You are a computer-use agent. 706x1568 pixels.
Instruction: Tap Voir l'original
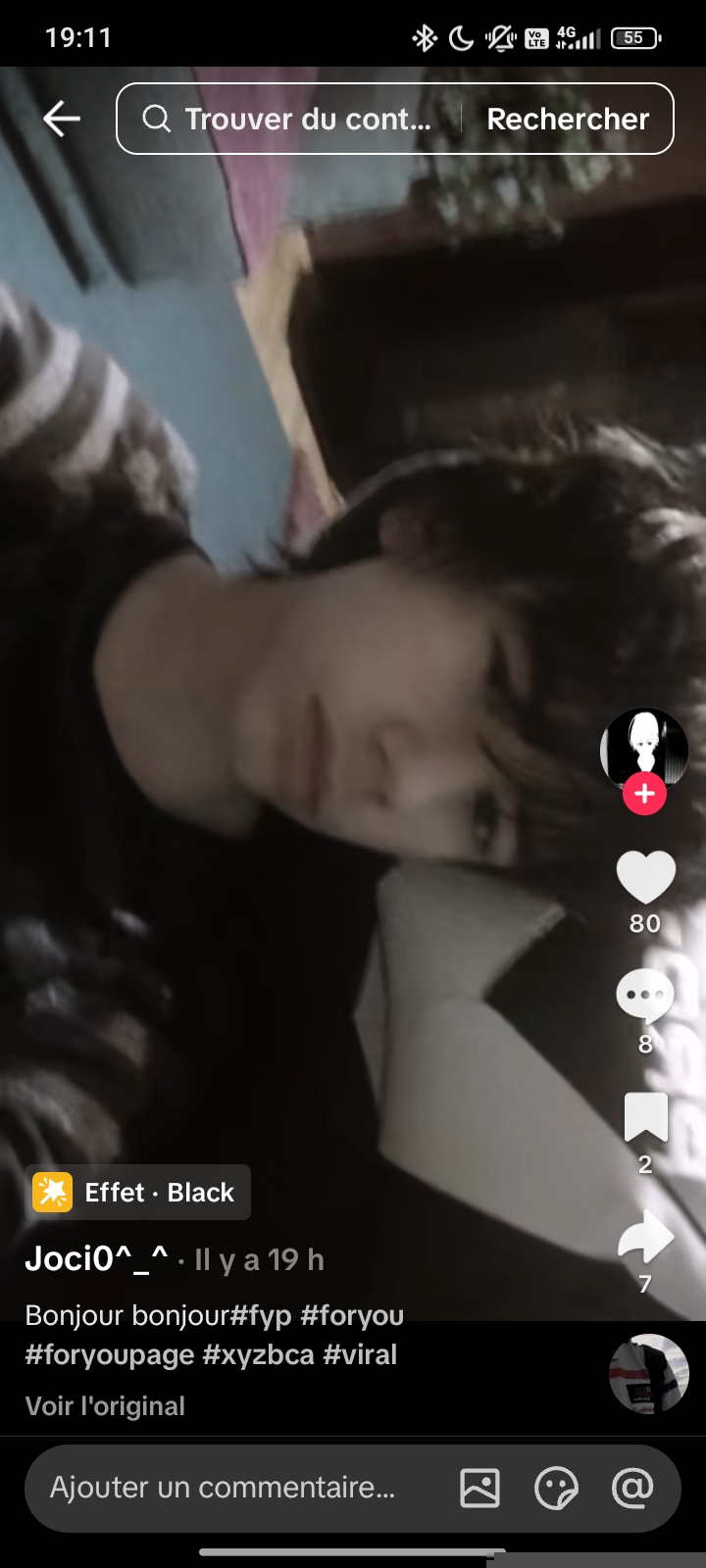[x=105, y=1405]
